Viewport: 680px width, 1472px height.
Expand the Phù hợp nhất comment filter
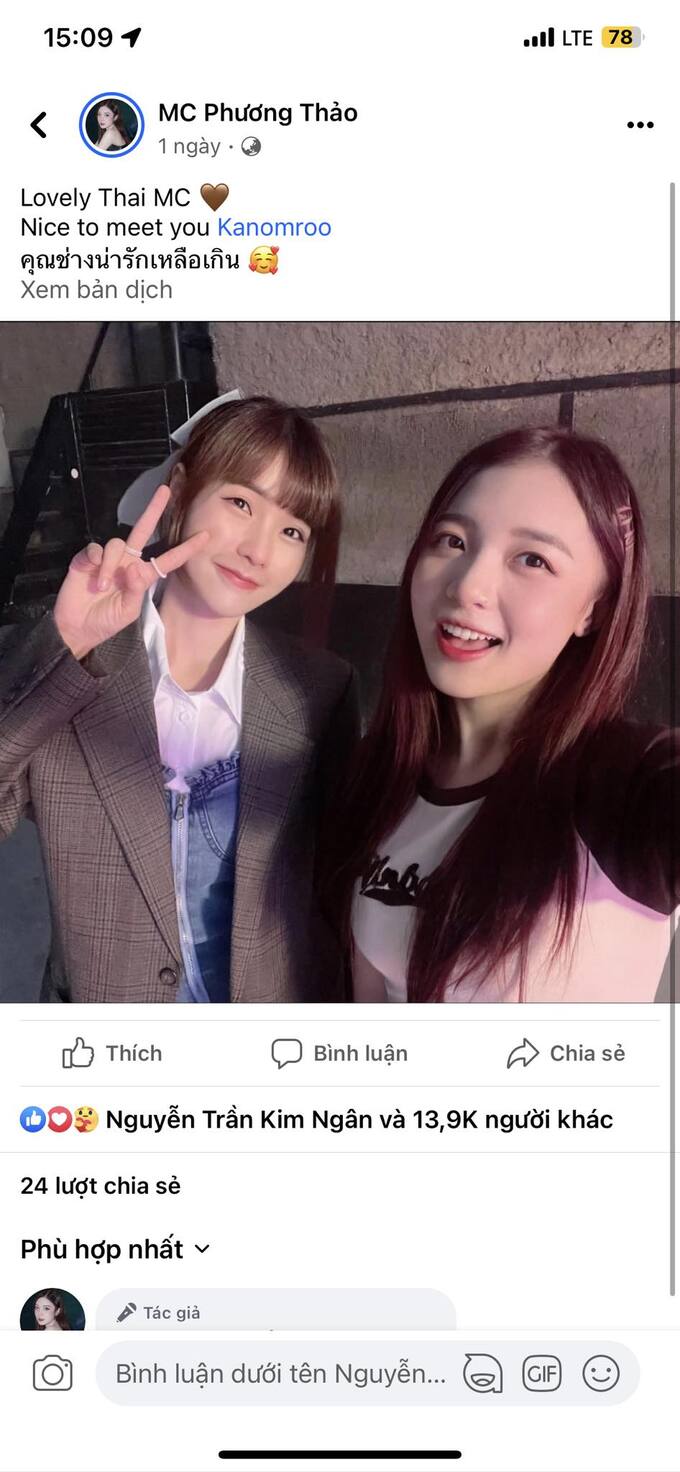click(x=115, y=1249)
